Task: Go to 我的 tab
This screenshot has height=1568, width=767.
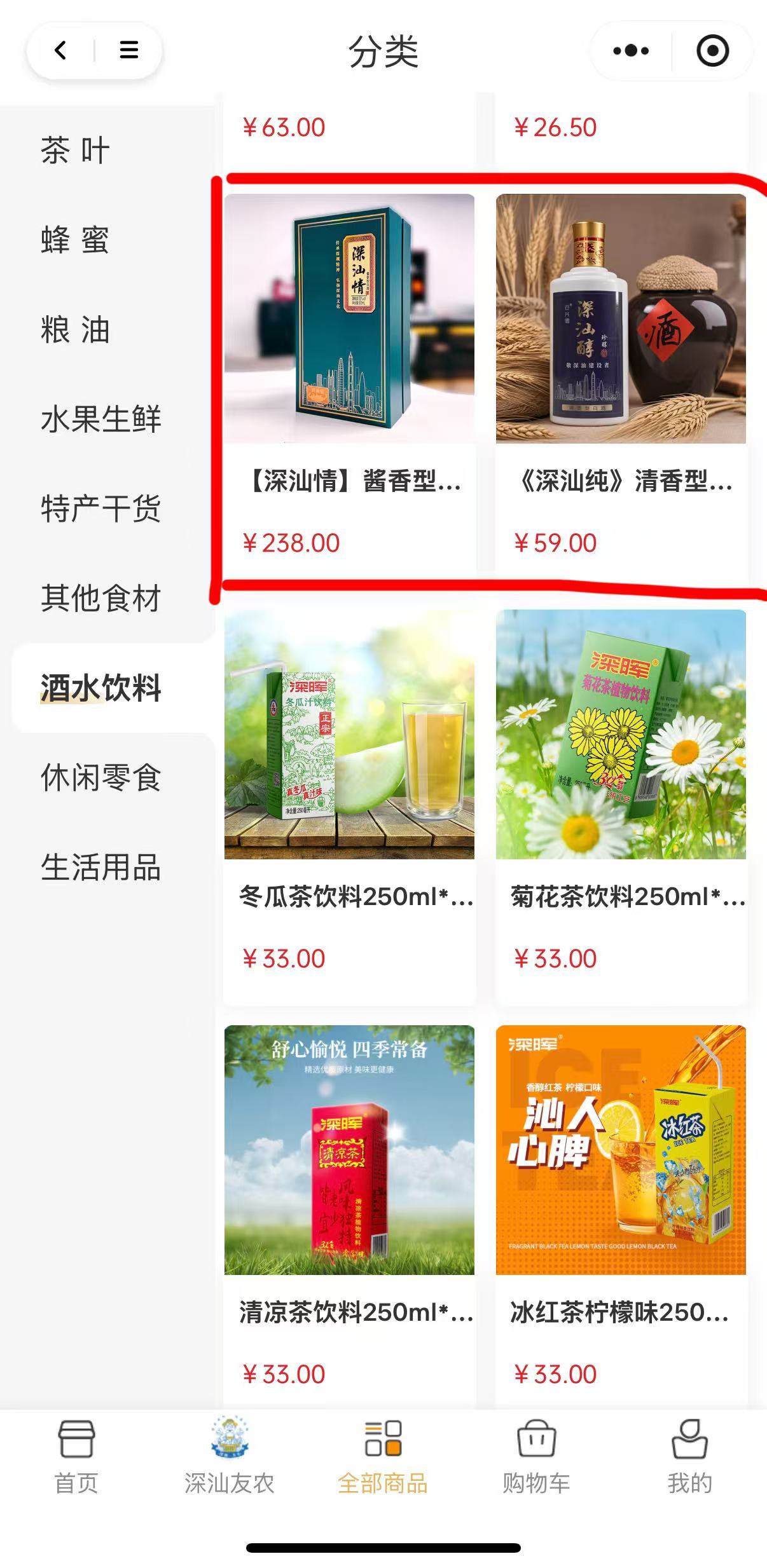Action: (x=689, y=1457)
